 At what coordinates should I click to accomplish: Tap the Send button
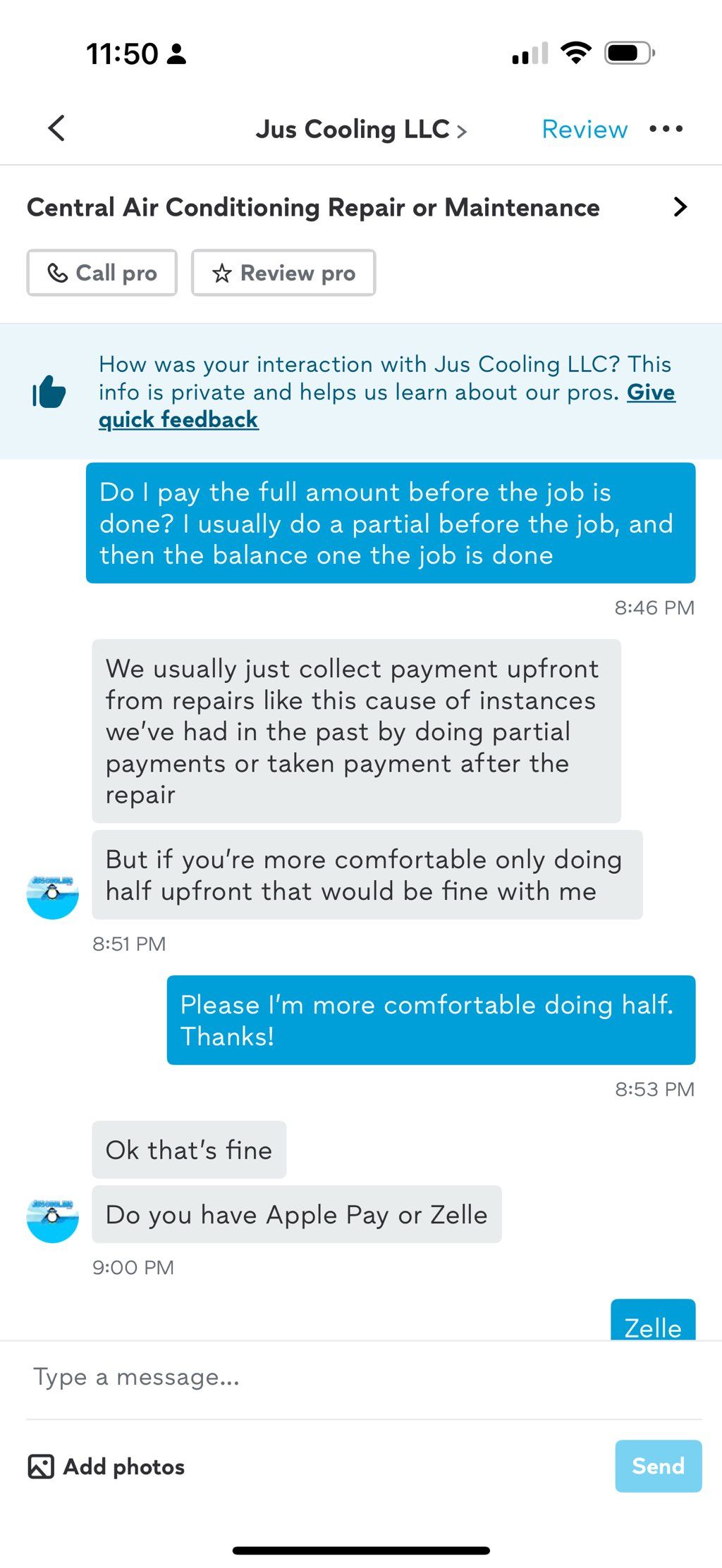(657, 1467)
